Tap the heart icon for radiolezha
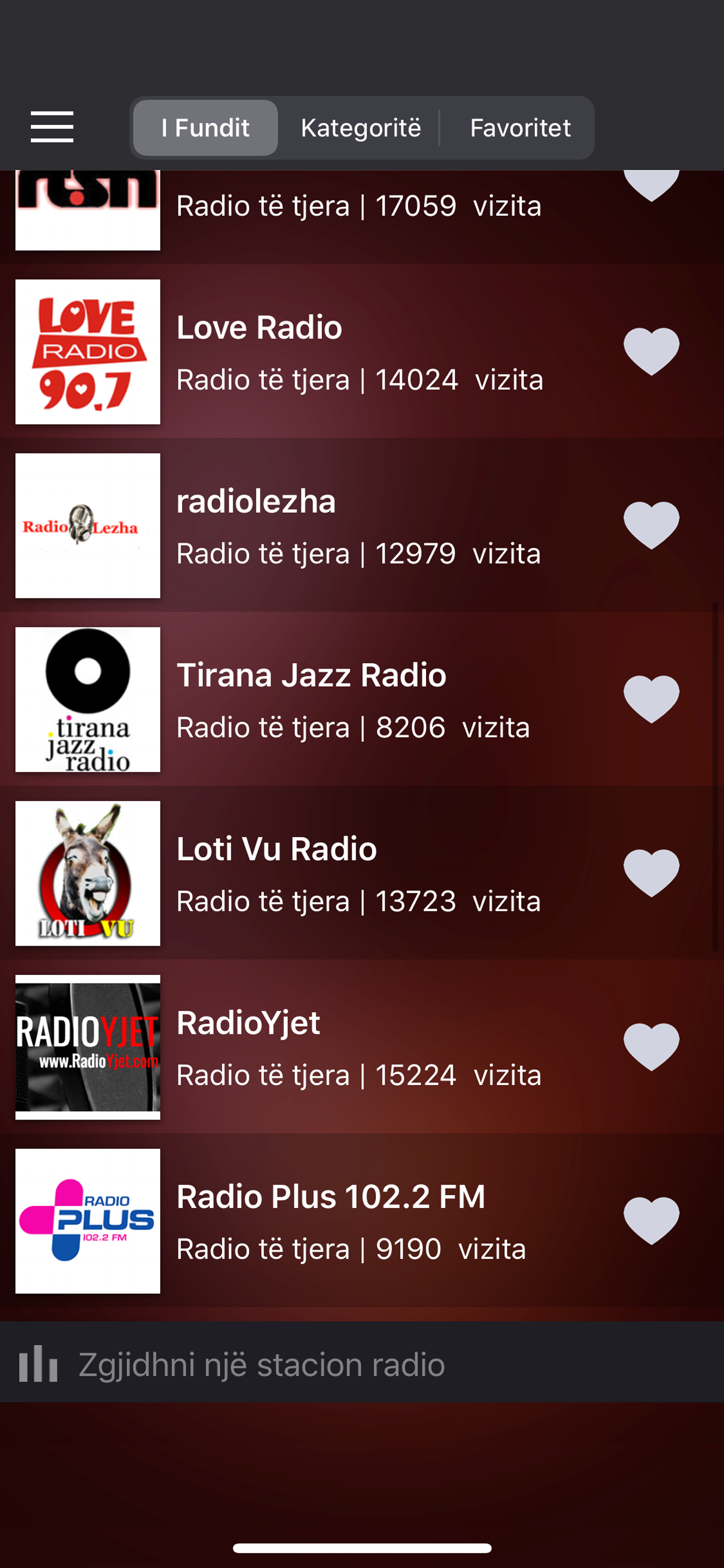The height and width of the screenshot is (1568, 724). (651, 523)
